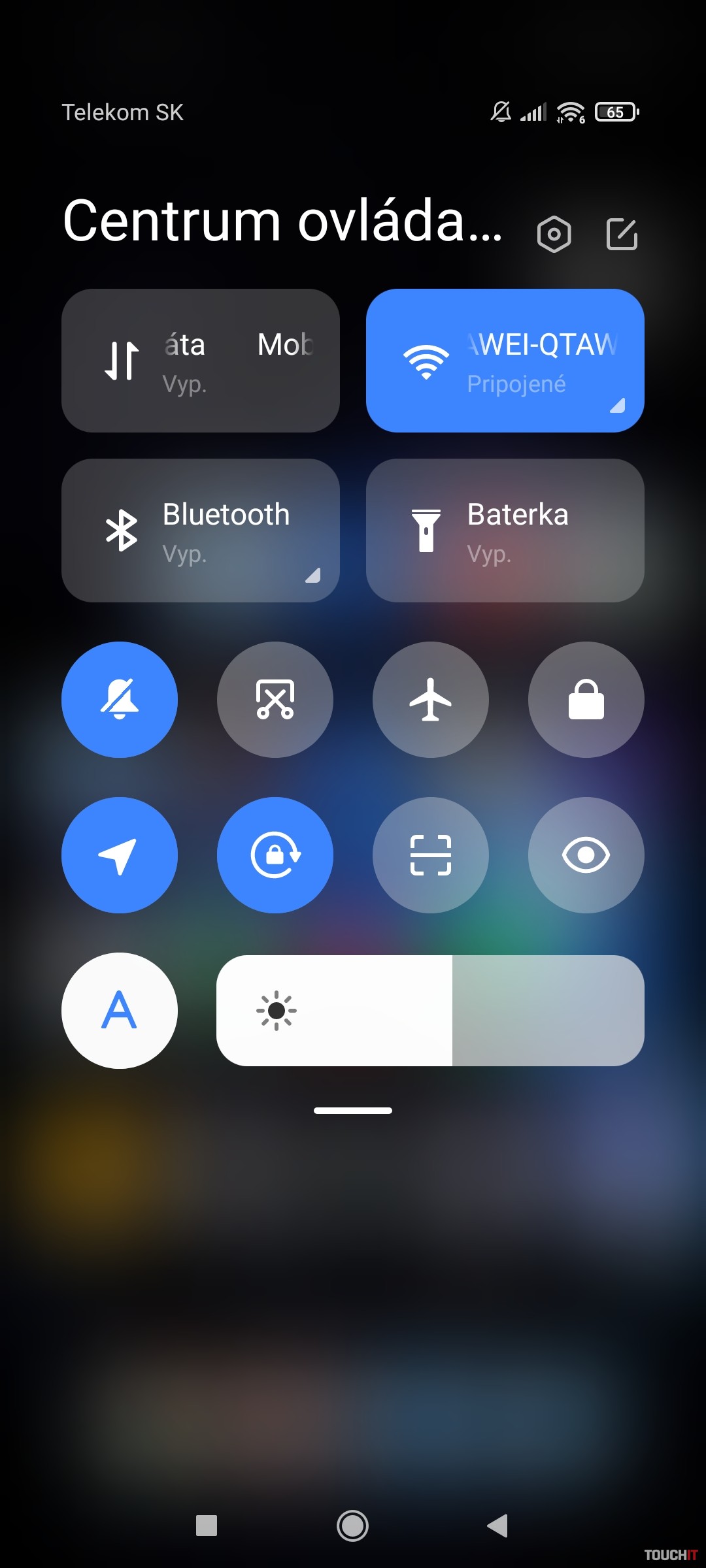Enable Bluetooth tile
This screenshot has width=706, height=1568.
(200, 531)
